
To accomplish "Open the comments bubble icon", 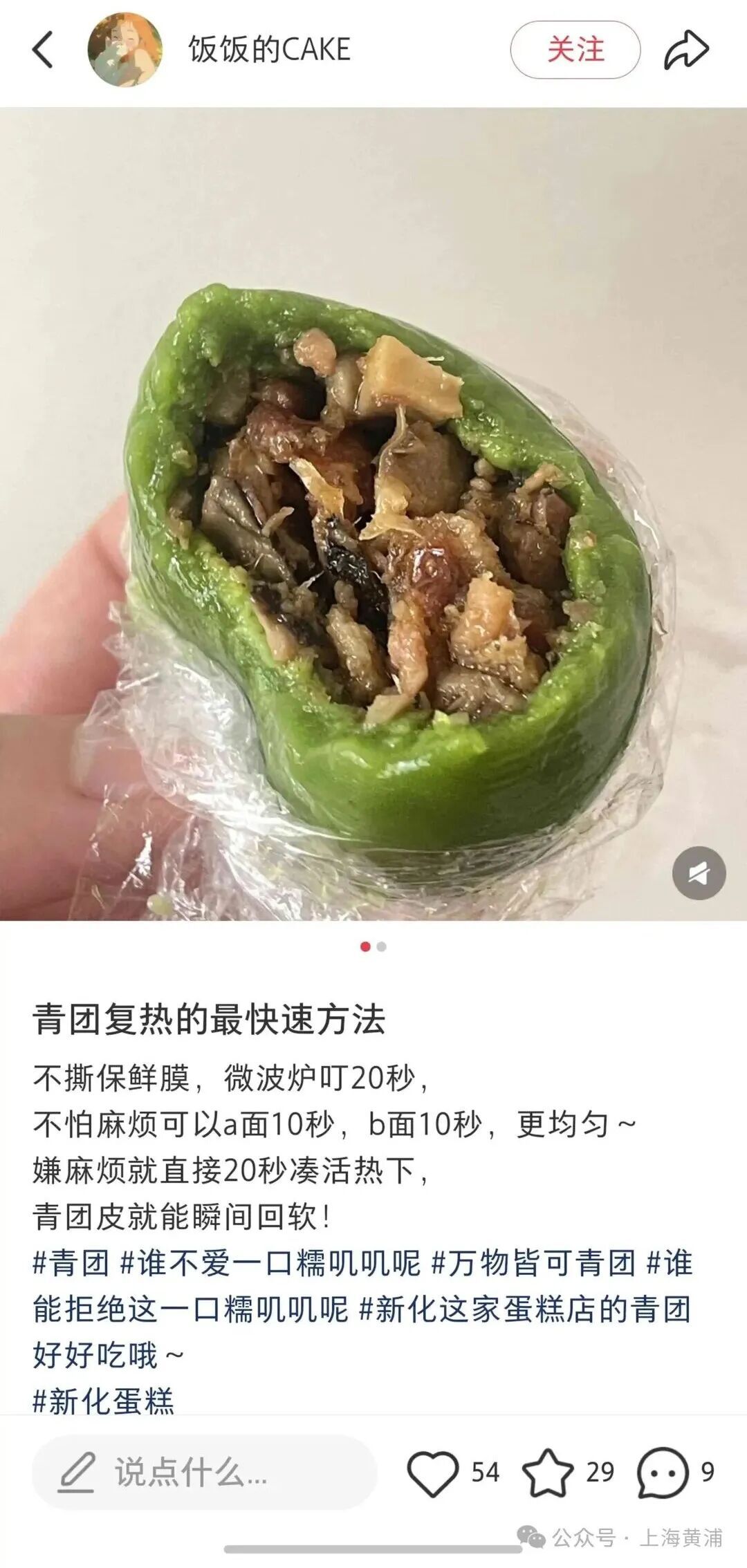I will click(x=662, y=1473).
